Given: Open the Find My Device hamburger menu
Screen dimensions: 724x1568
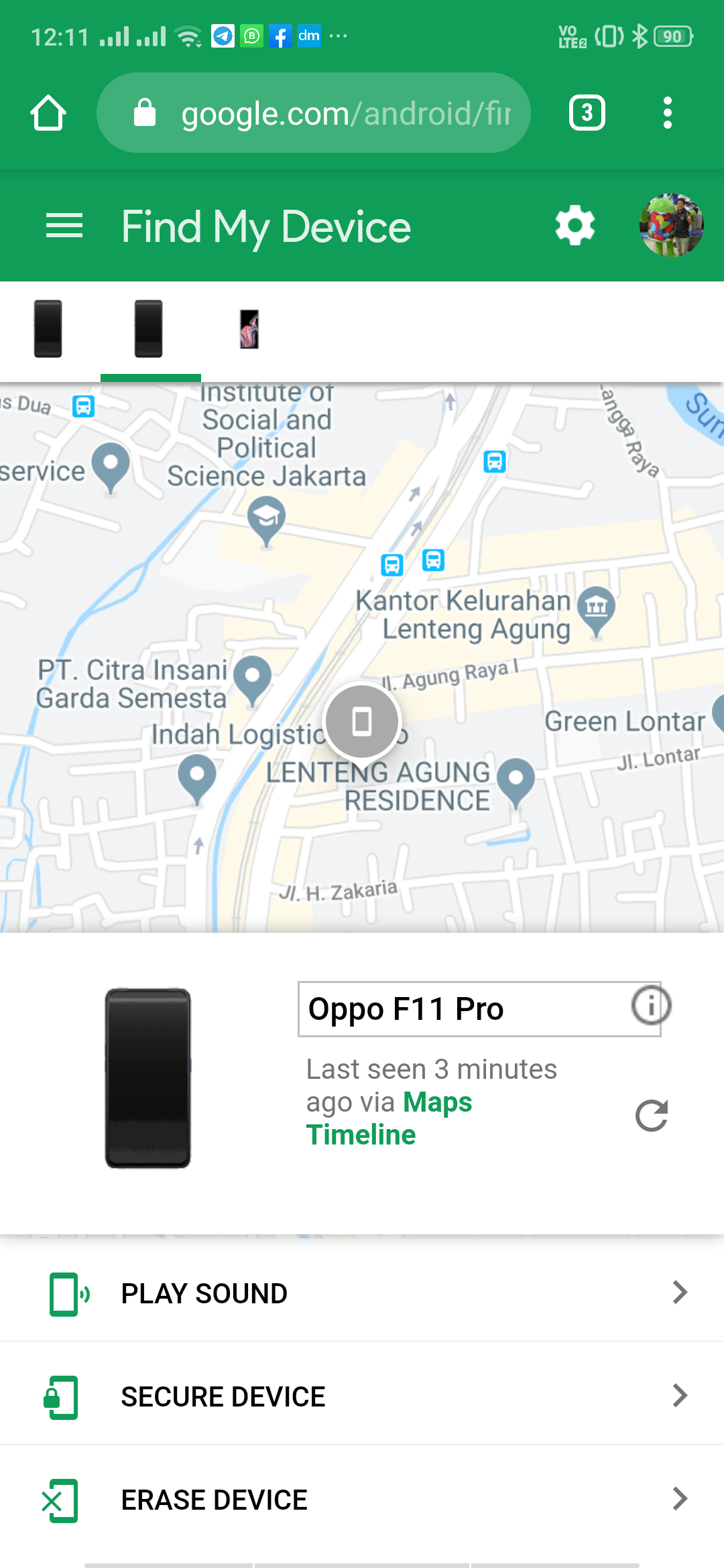Looking at the screenshot, I should click(64, 226).
